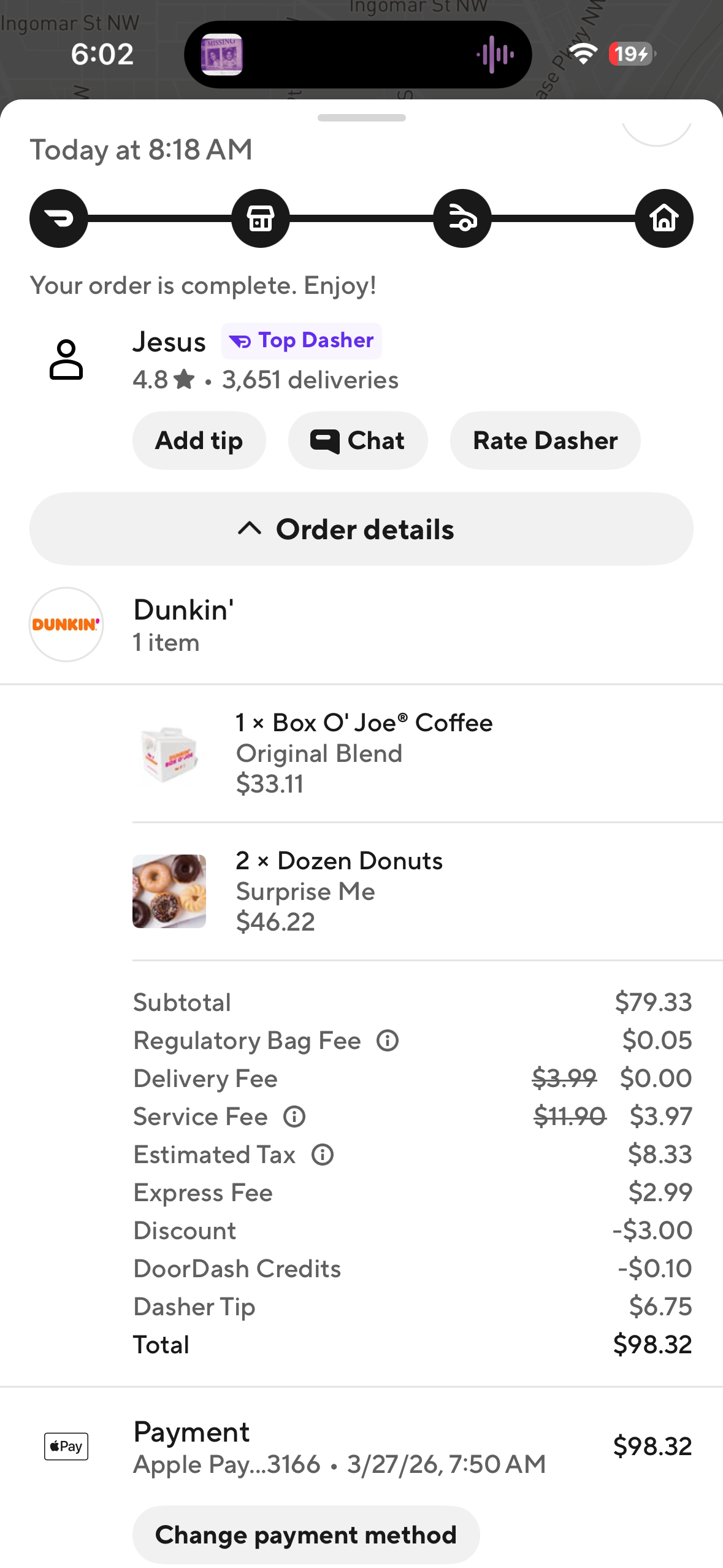723x1568 pixels.
Task: Tap the Estimated Tax info icon
Action: (321, 1155)
